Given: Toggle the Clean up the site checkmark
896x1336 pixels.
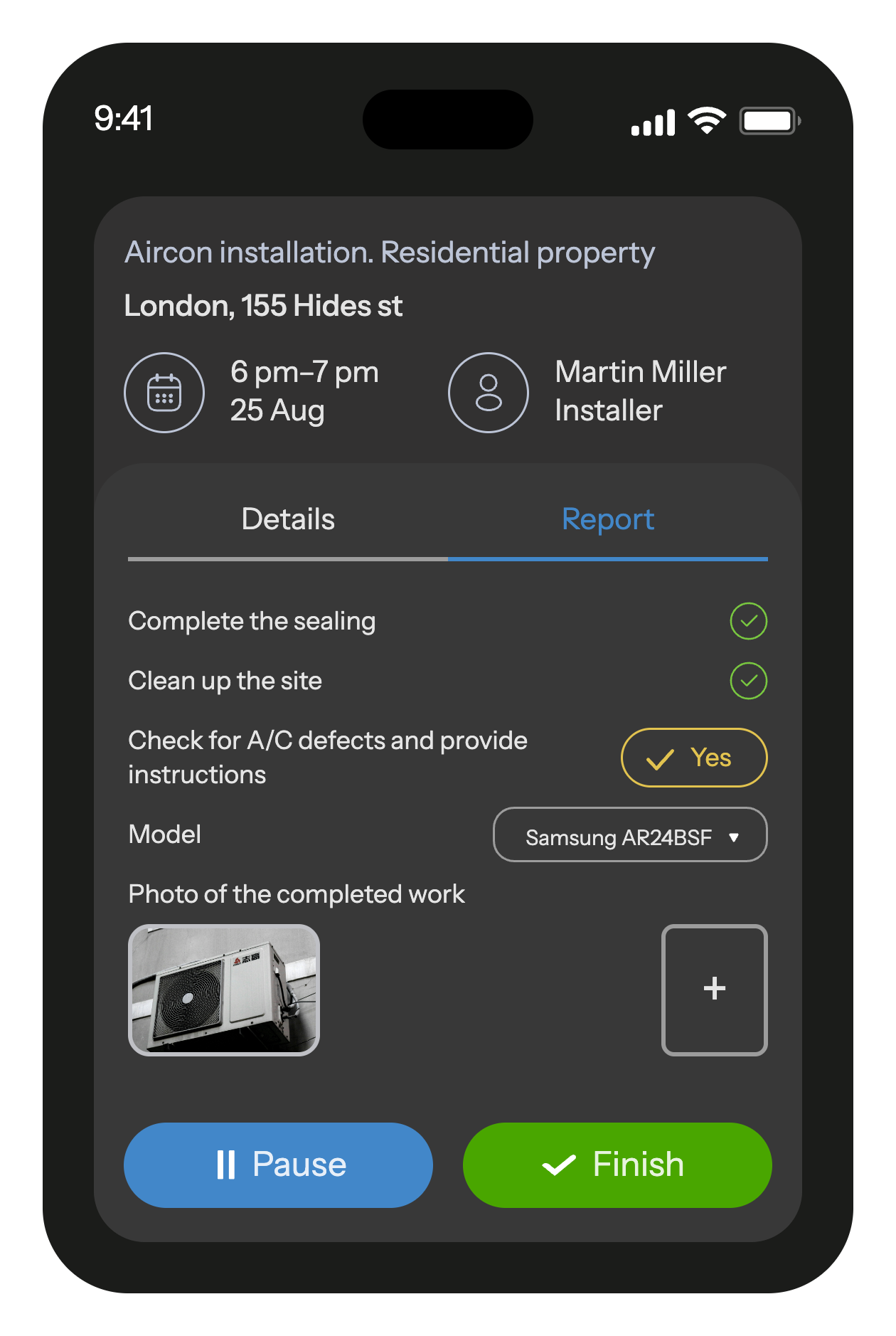Looking at the screenshot, I should 748,681.
